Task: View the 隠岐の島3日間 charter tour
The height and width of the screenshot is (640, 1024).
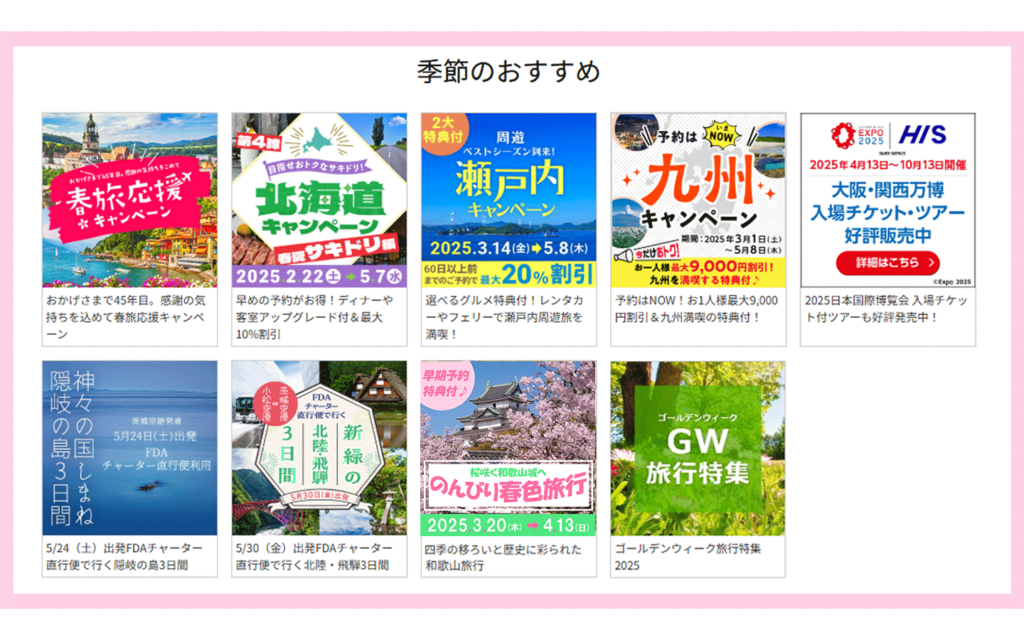Action: pos(129,448)
